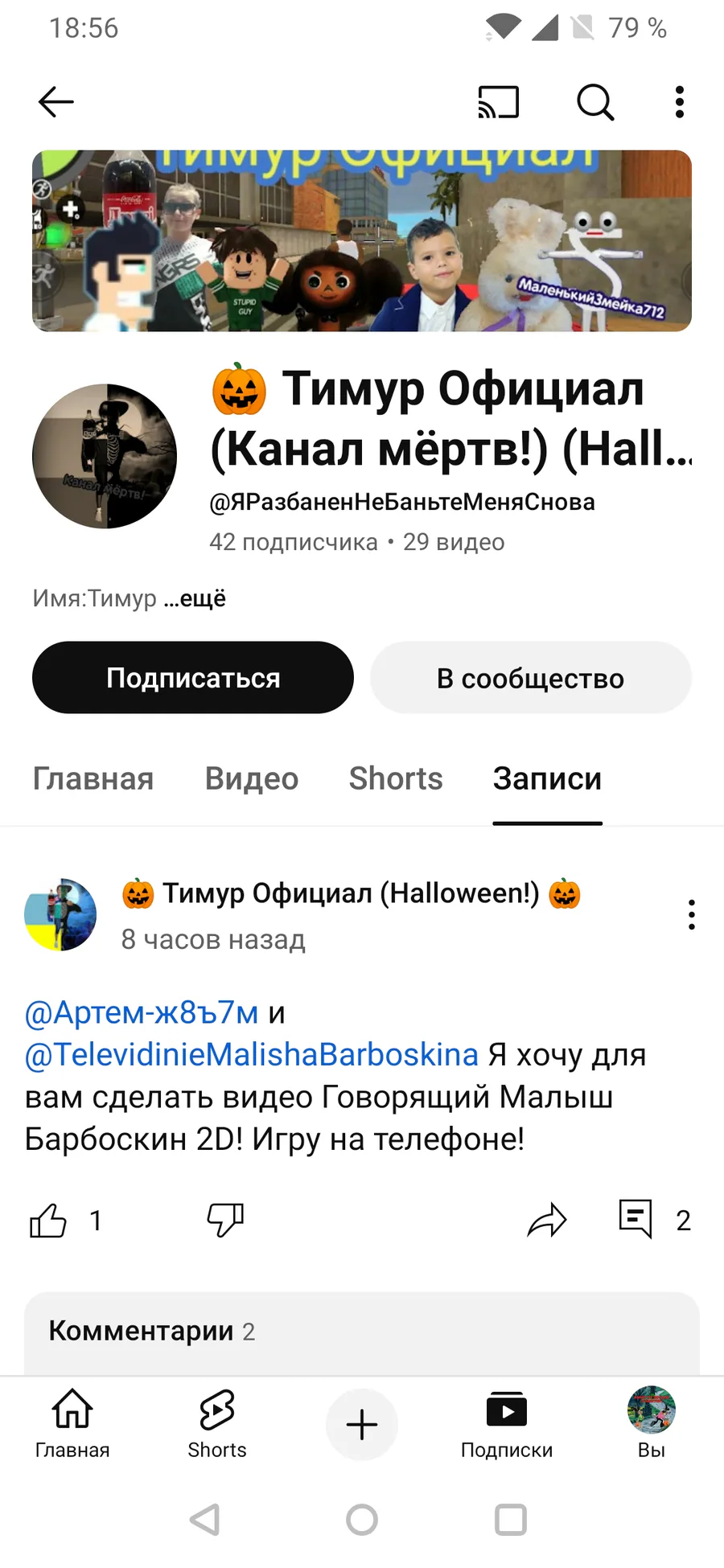Viewport: 724px width, 1568px height.
Task: Open the top-right overflow menu
Action: point(680,102)
